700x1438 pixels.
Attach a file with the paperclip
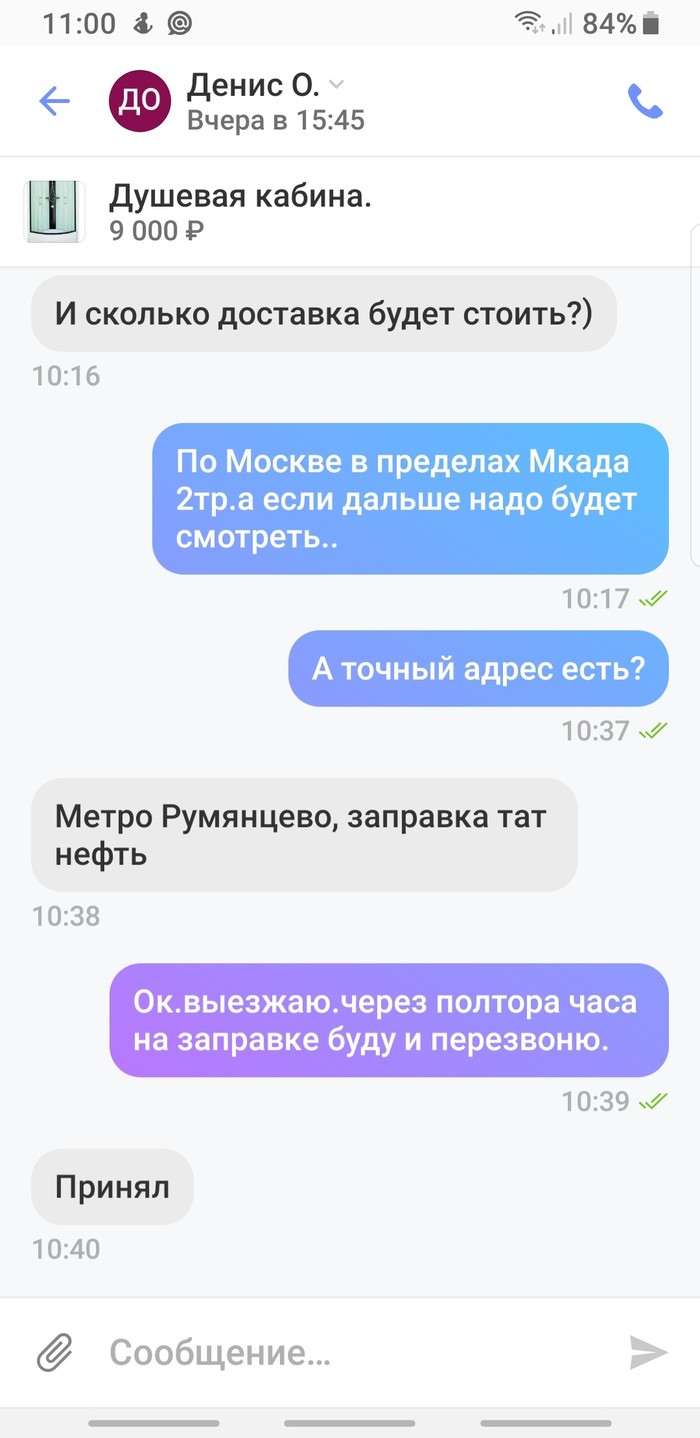(x=54, y=1353)
